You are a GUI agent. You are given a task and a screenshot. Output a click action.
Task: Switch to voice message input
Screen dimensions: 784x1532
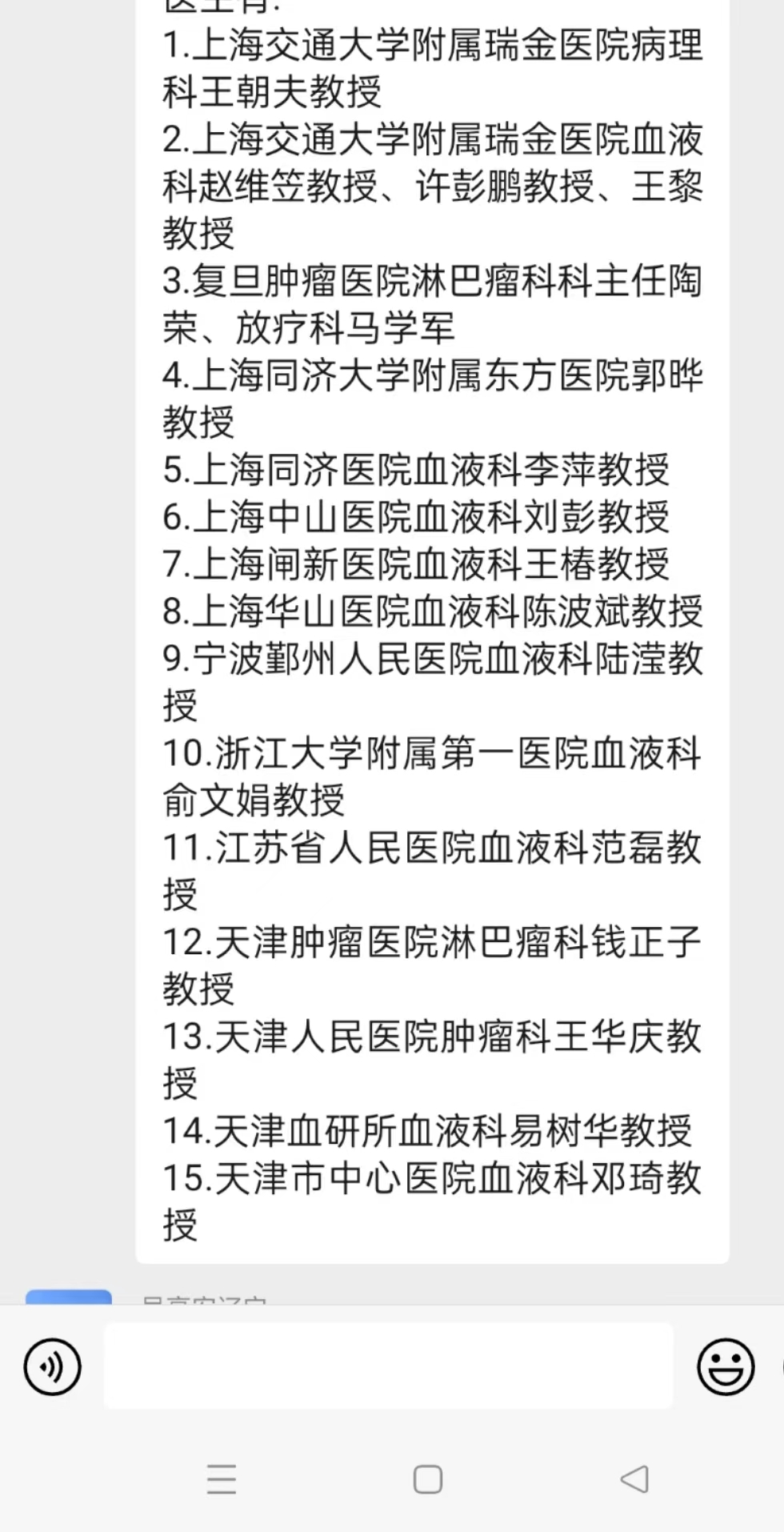[x=53, y=1367]
